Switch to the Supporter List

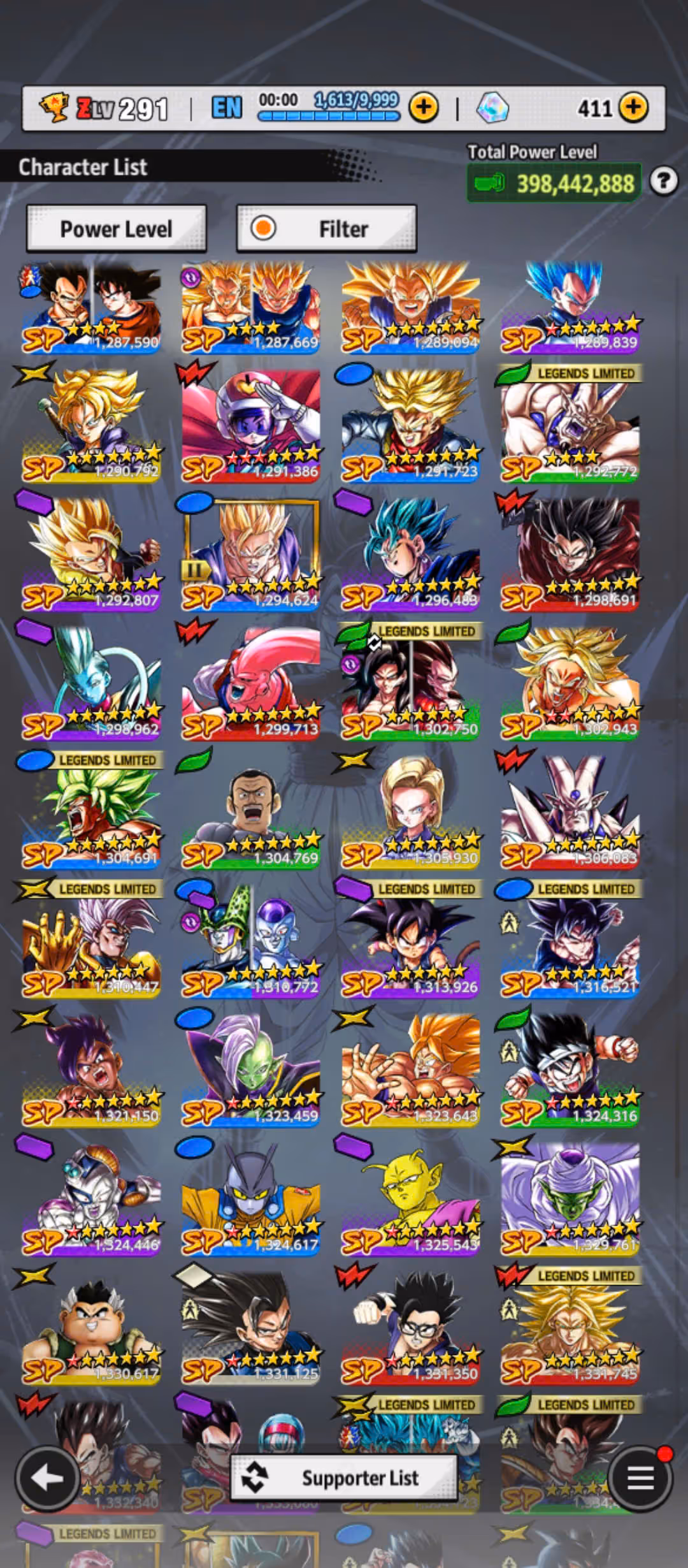pos(344,1477)
